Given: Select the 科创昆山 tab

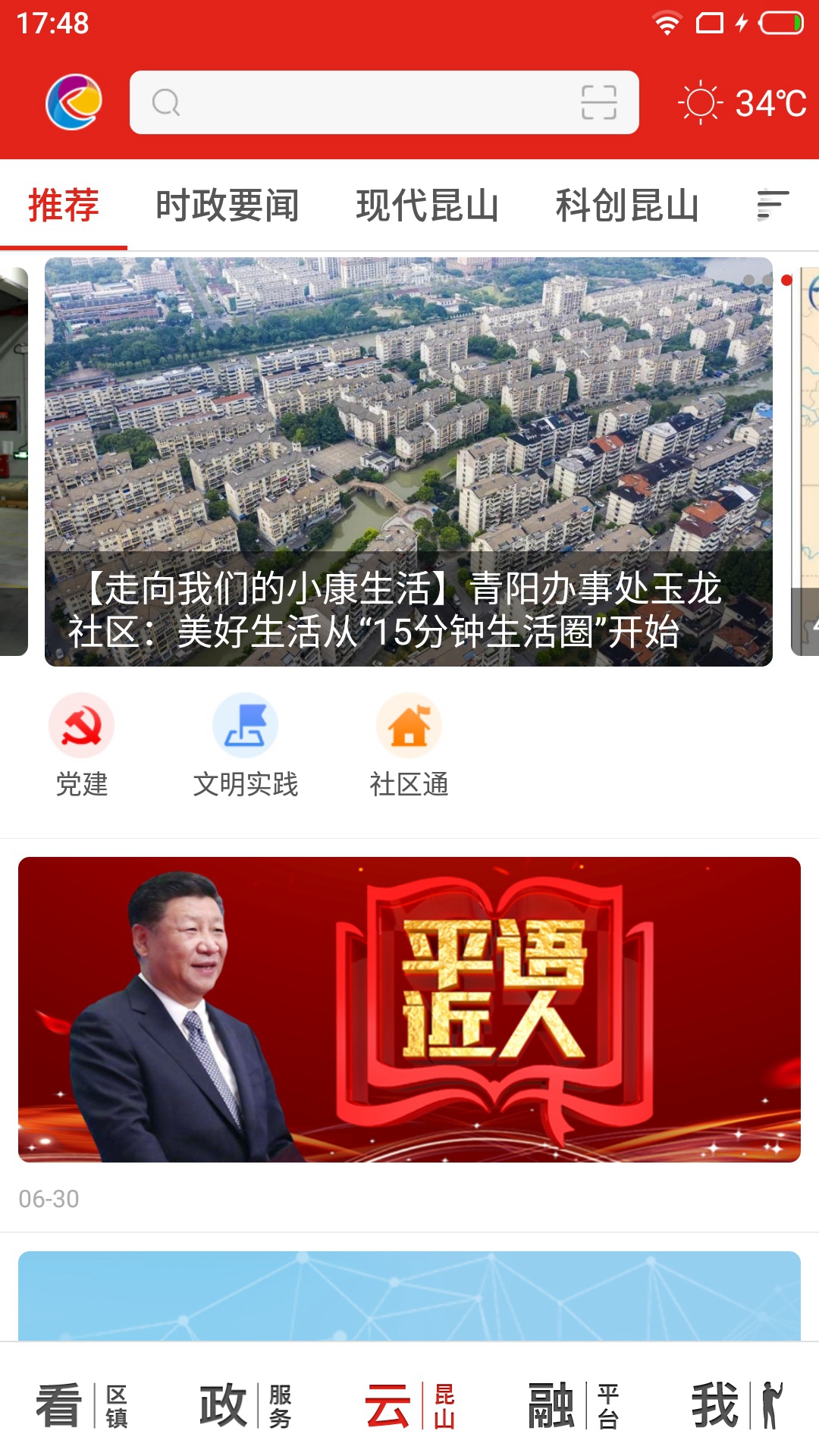Looking at the screenshot, I should point(627,206).
